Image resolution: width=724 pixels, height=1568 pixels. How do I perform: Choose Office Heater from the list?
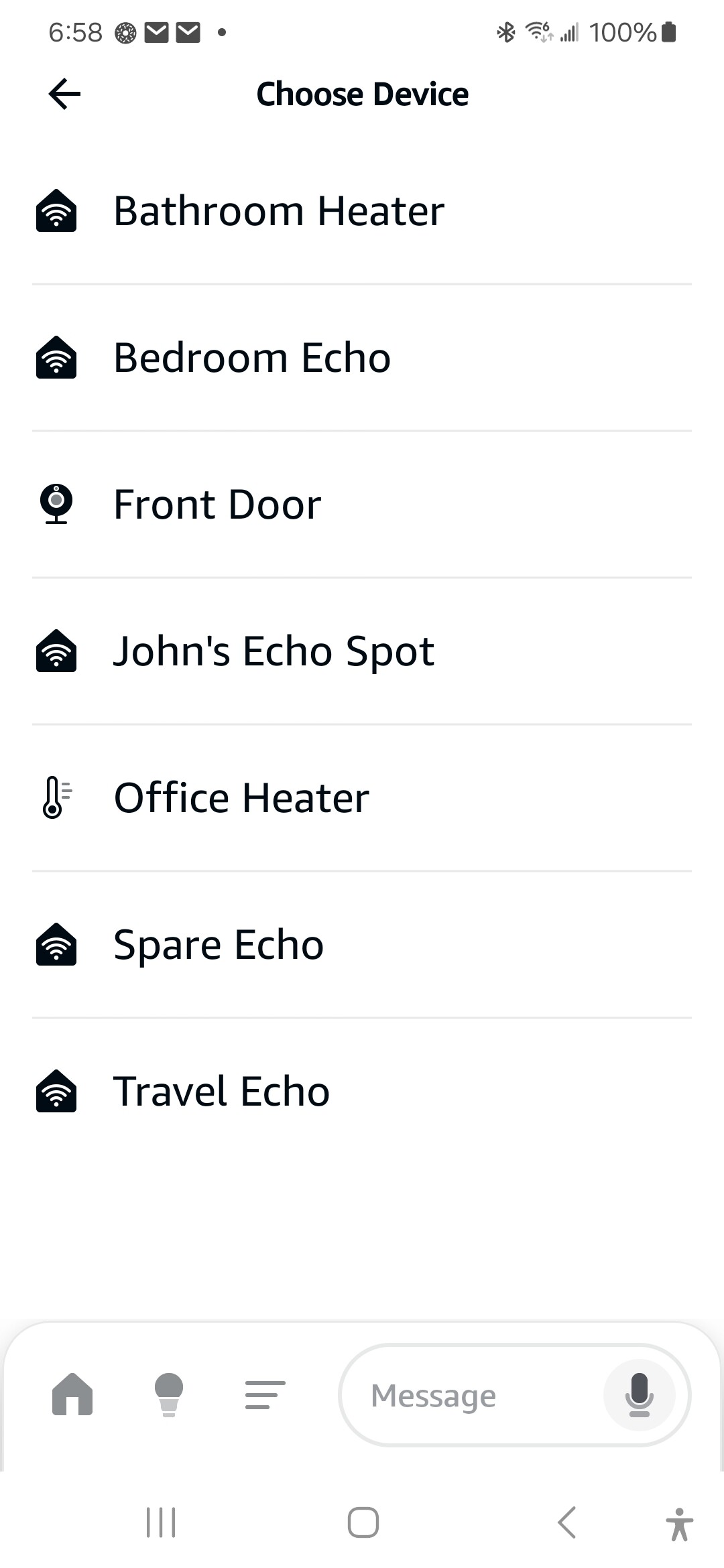[241, 798]
